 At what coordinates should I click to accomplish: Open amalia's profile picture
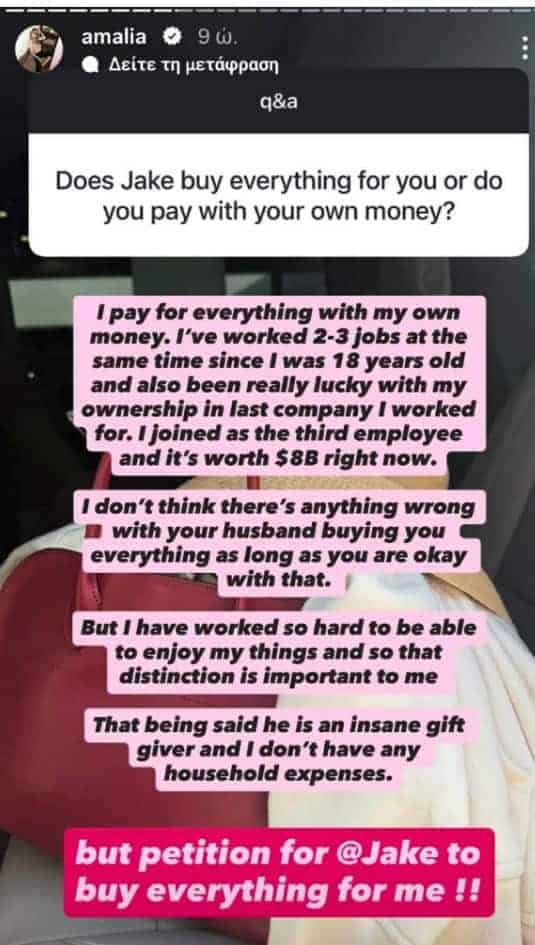point(39,49)
